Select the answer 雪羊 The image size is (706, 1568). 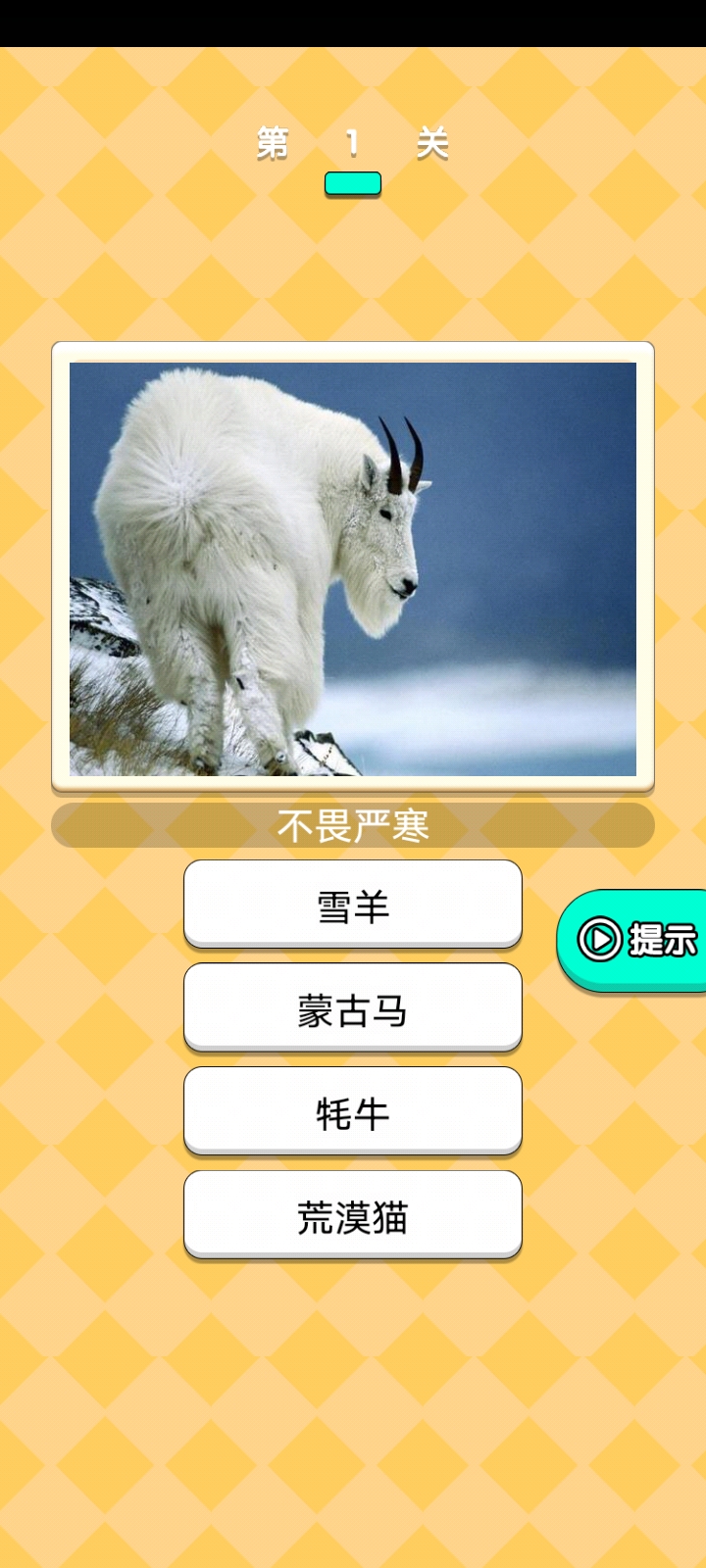353,905
